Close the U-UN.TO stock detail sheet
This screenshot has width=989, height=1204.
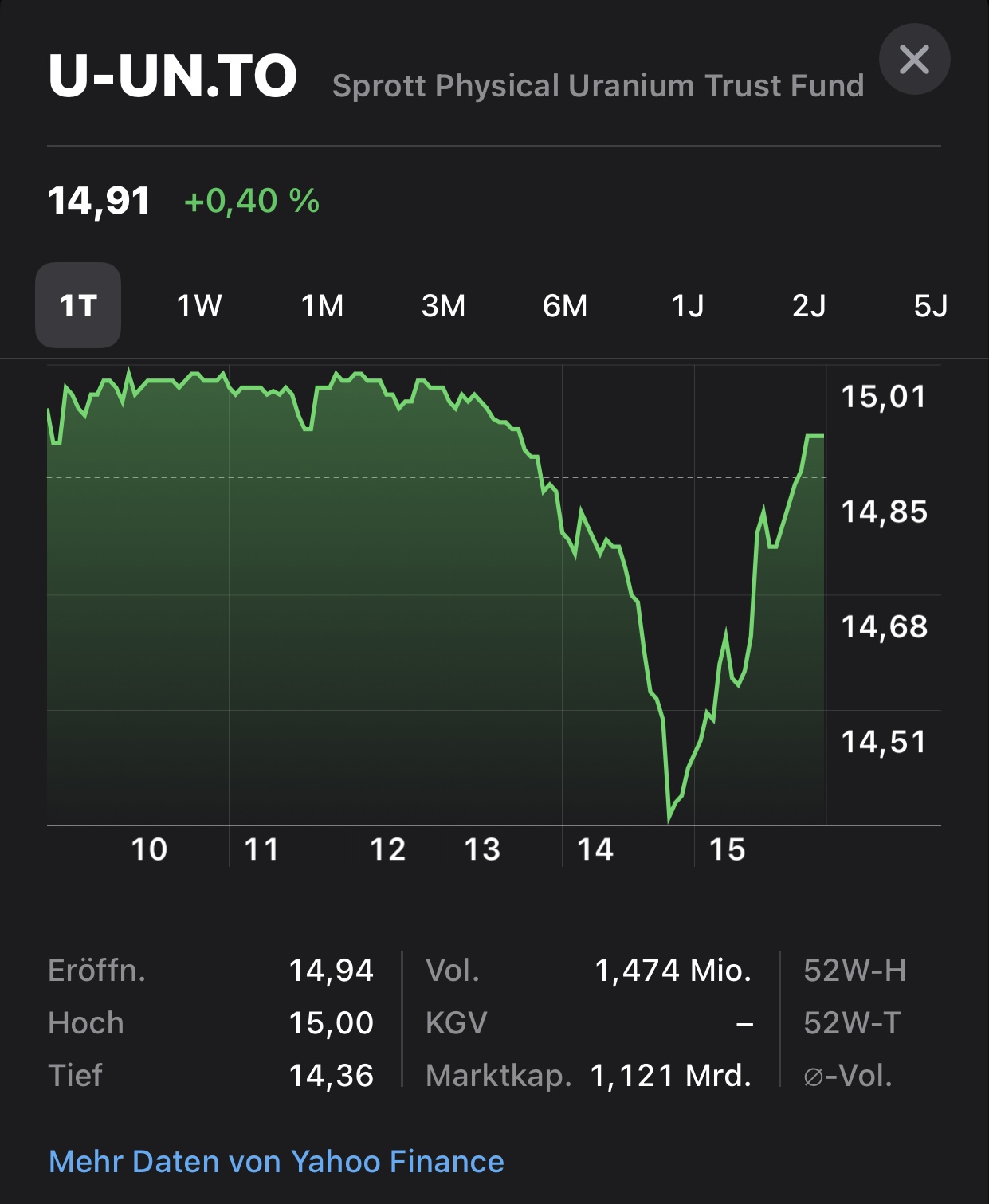(x=914, y=60)
